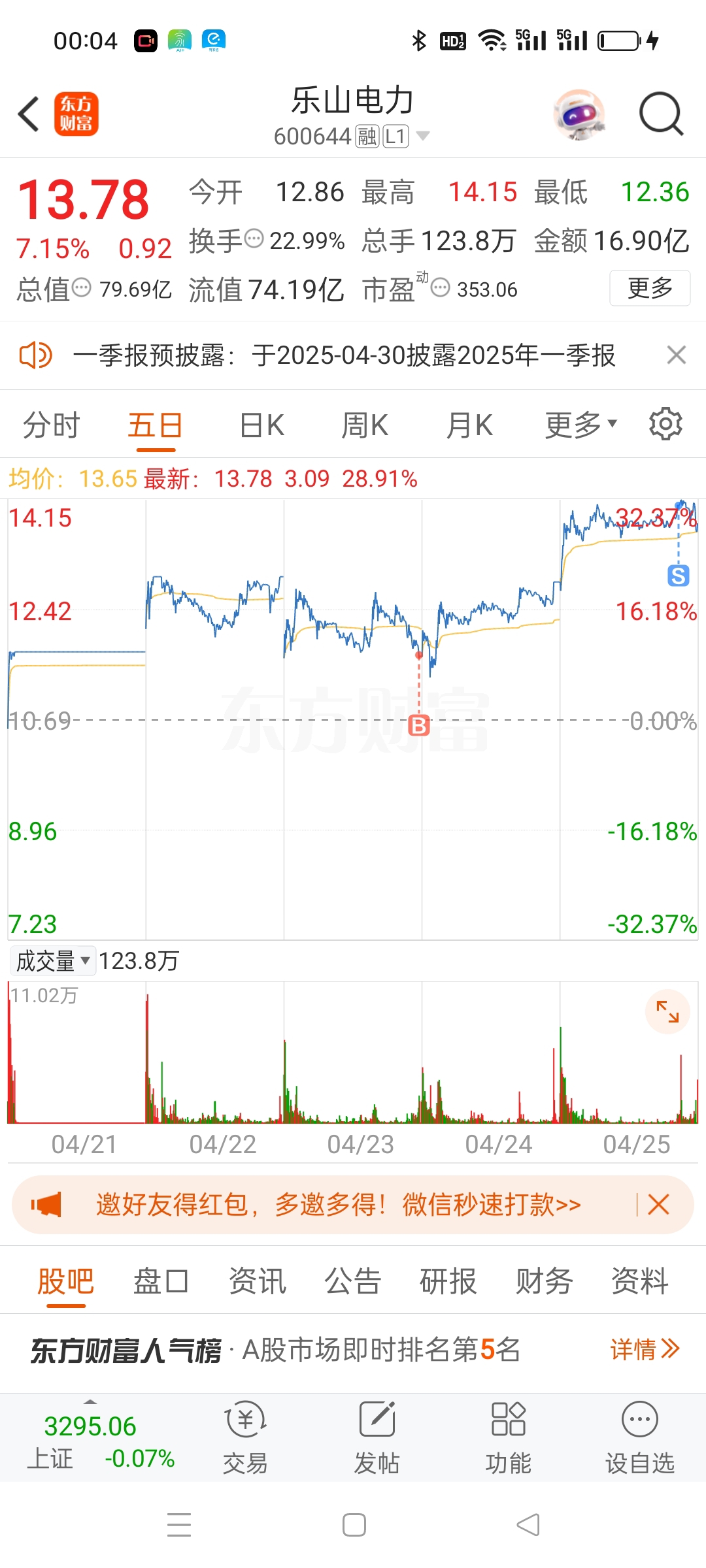706x1568 pixels.
Task: Open the 公告 tab
Action: [x=352, y=1281]
